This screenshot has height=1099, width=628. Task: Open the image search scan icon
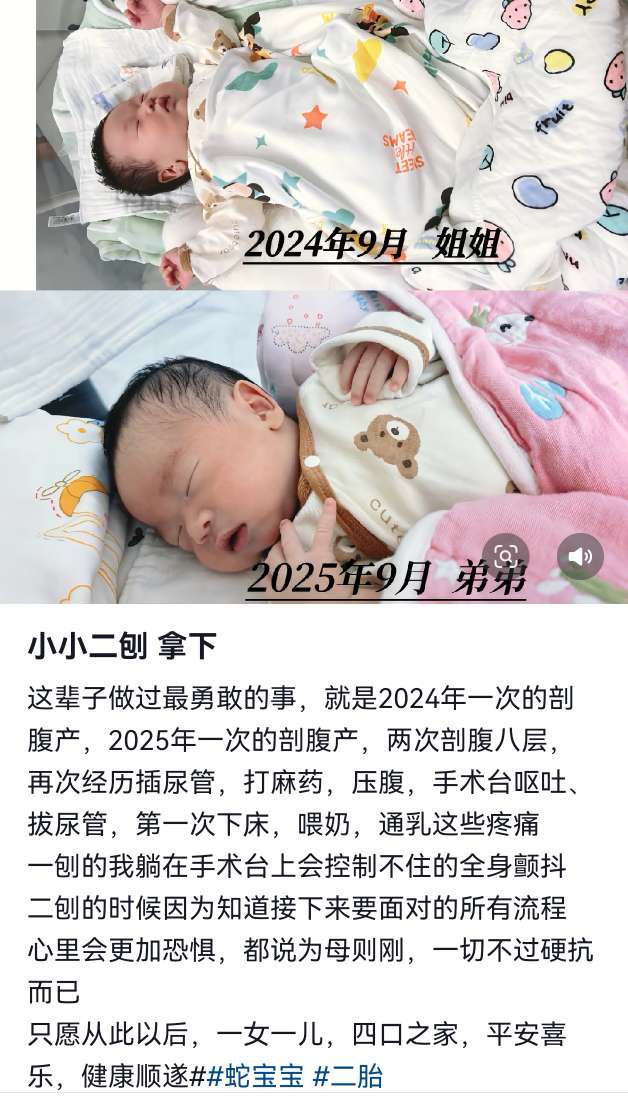[x=506, y=557]
